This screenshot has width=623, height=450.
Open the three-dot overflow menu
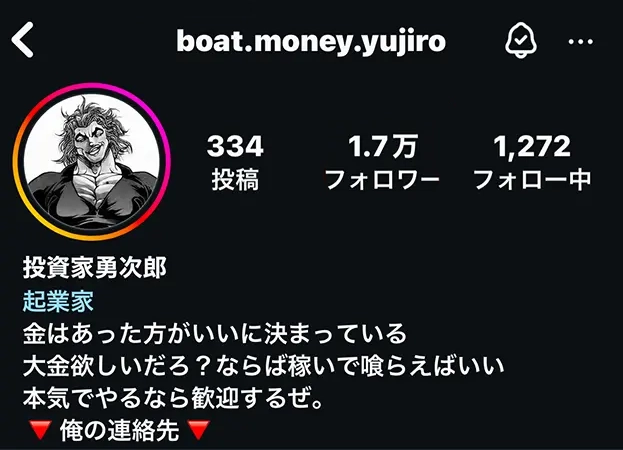(x=580, y=42)
